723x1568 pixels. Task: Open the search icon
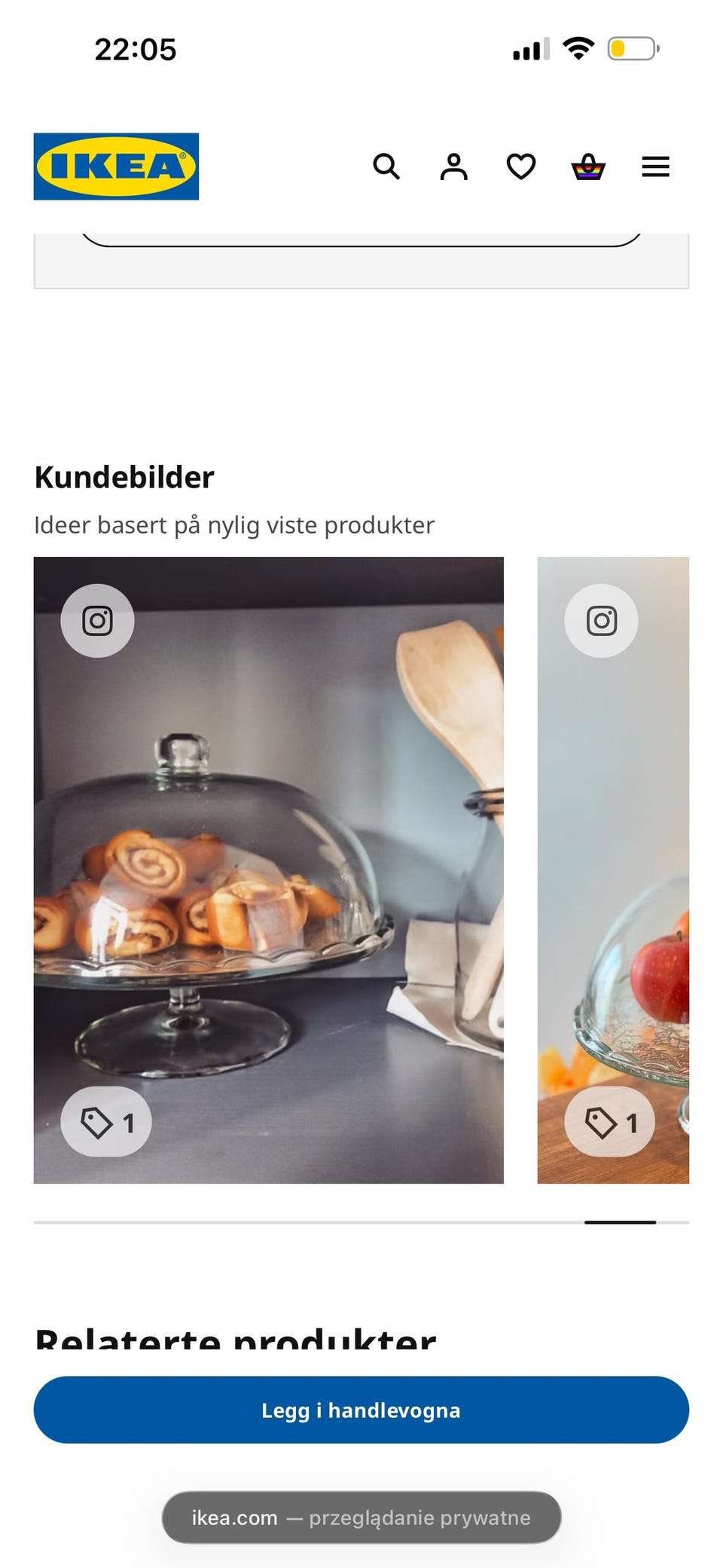(x=387, y=167)
